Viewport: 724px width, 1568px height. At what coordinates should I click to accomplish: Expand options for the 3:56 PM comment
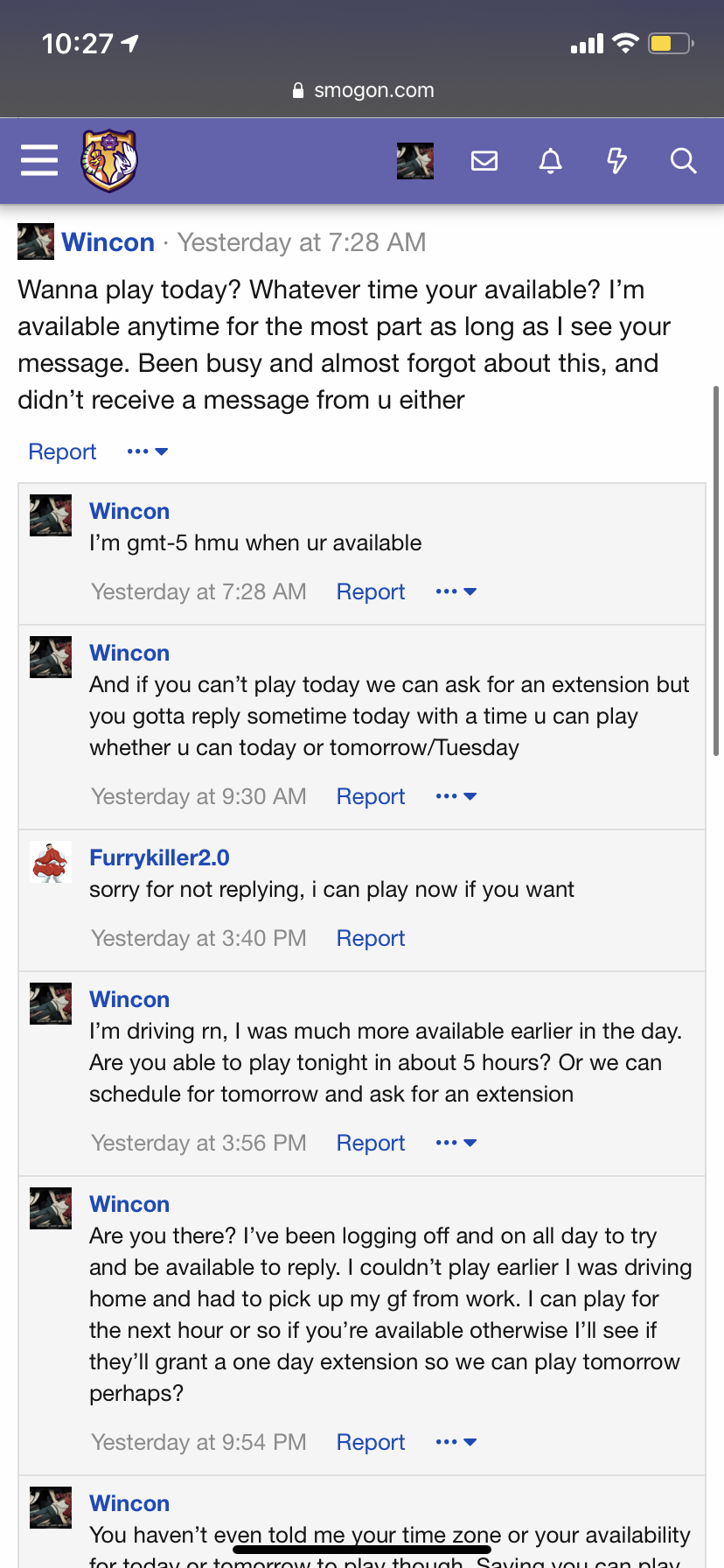click(456, 1143)
